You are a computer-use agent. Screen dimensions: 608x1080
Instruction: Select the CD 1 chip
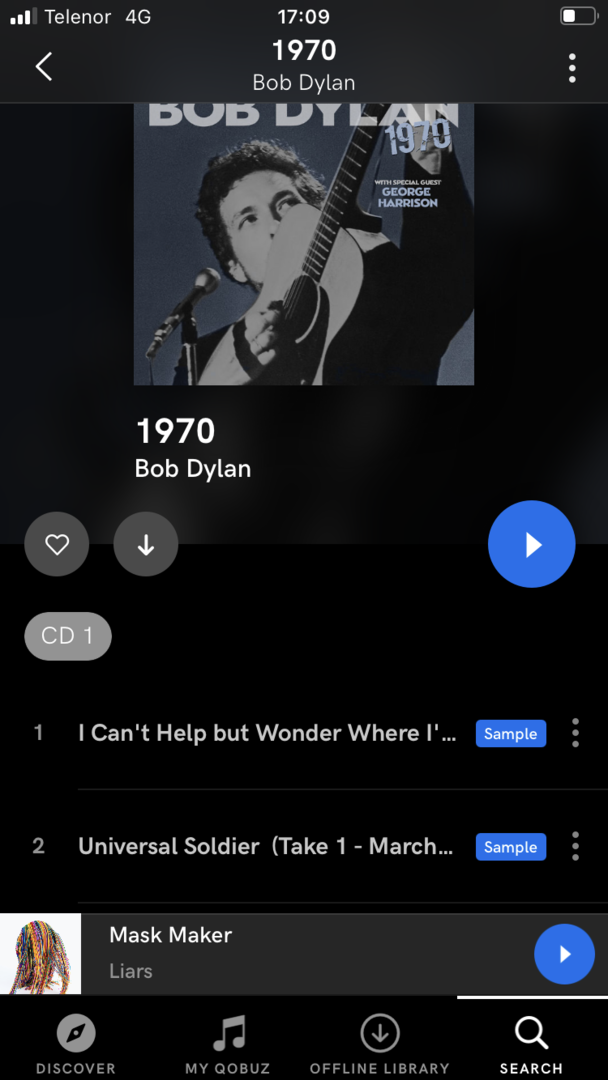(x=67, y=636)
